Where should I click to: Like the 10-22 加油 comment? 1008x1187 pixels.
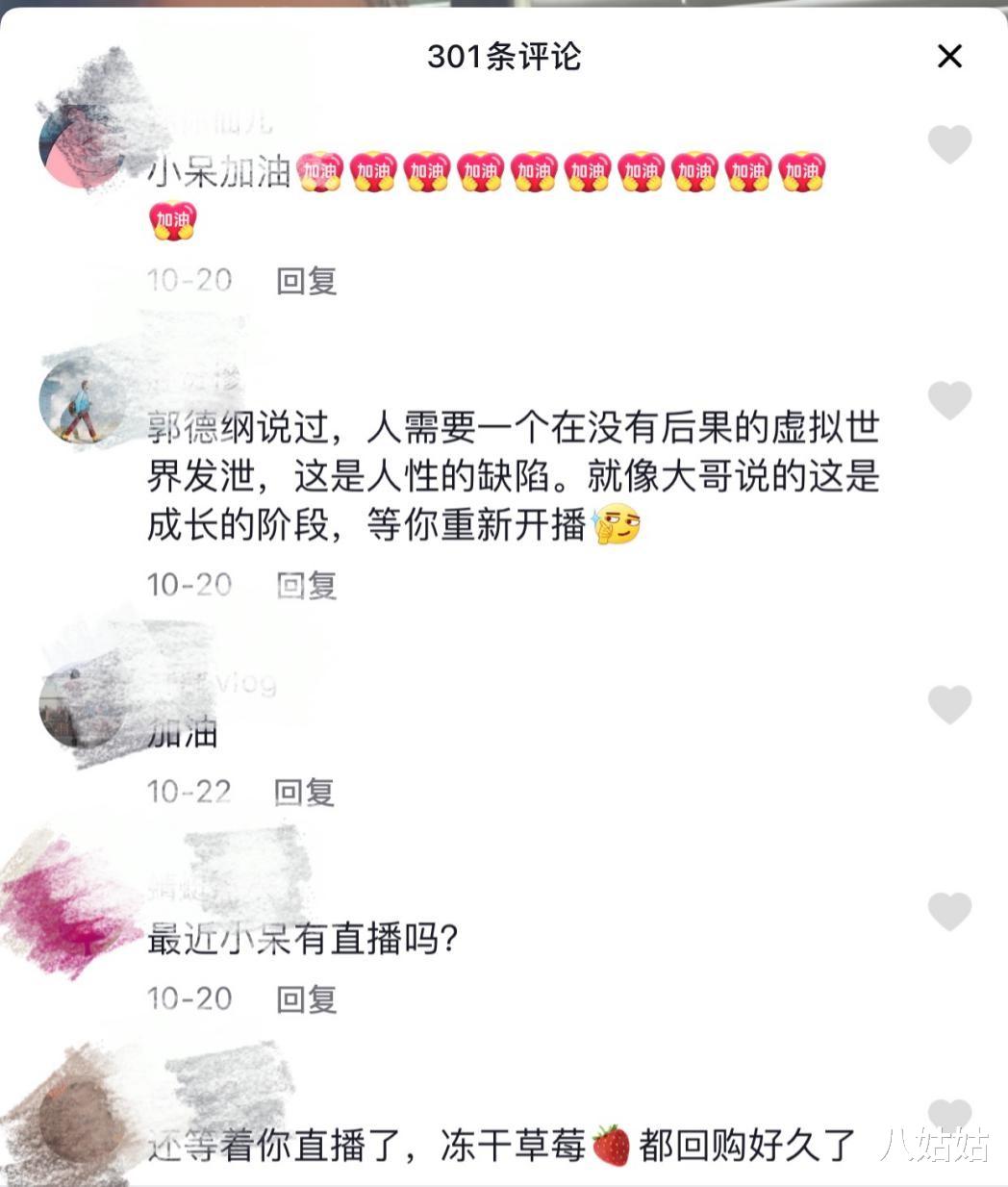(948, 704)
